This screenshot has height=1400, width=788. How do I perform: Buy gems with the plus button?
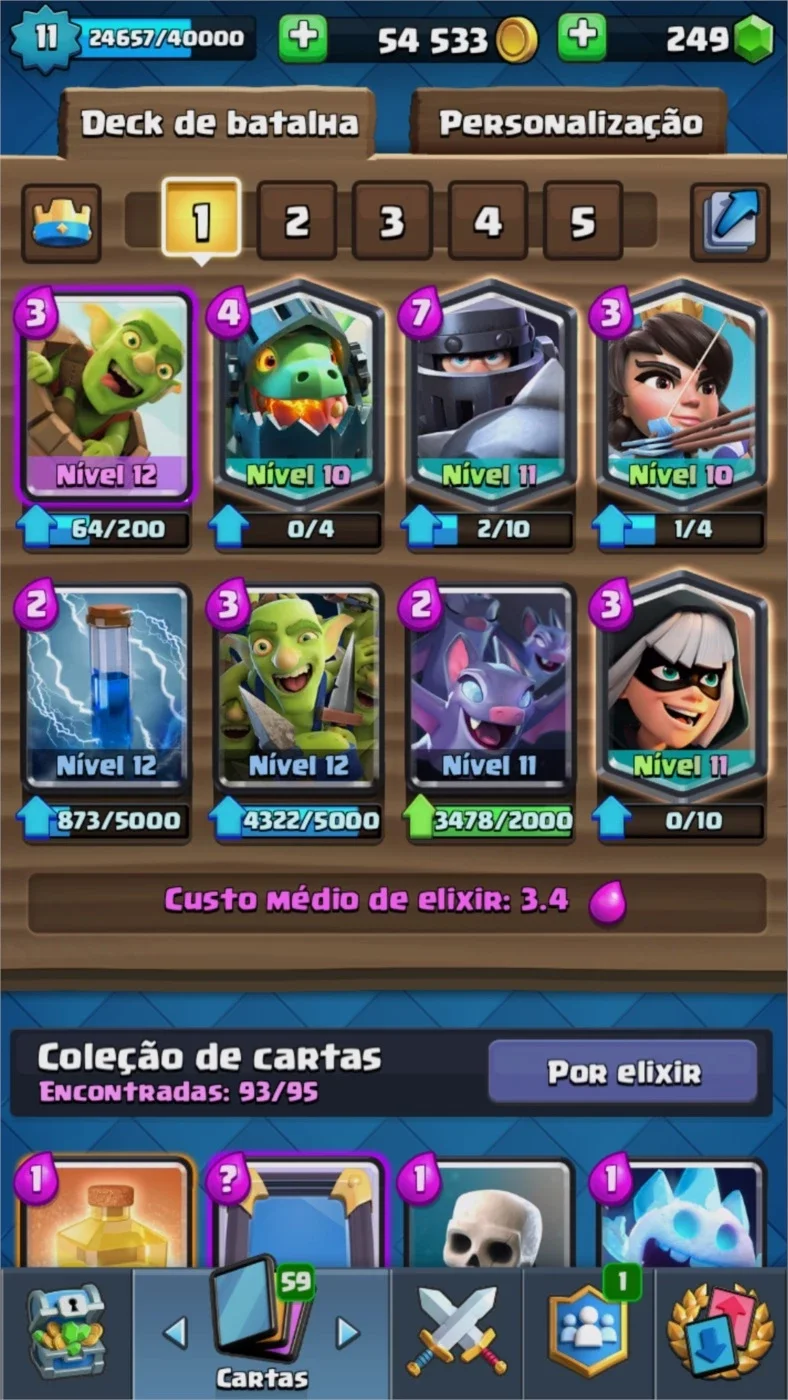point(582,39)
